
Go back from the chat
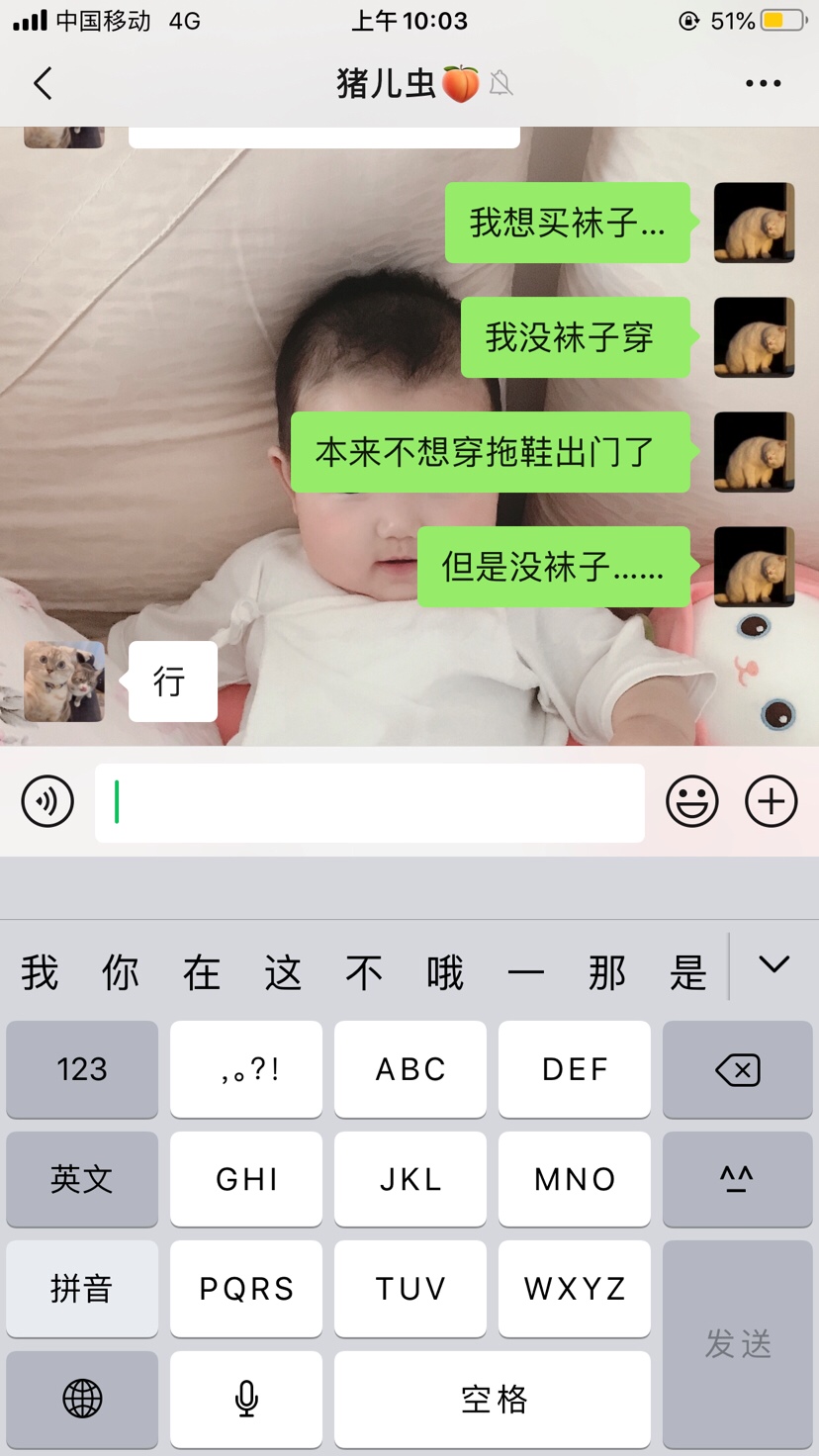point(43,84)
